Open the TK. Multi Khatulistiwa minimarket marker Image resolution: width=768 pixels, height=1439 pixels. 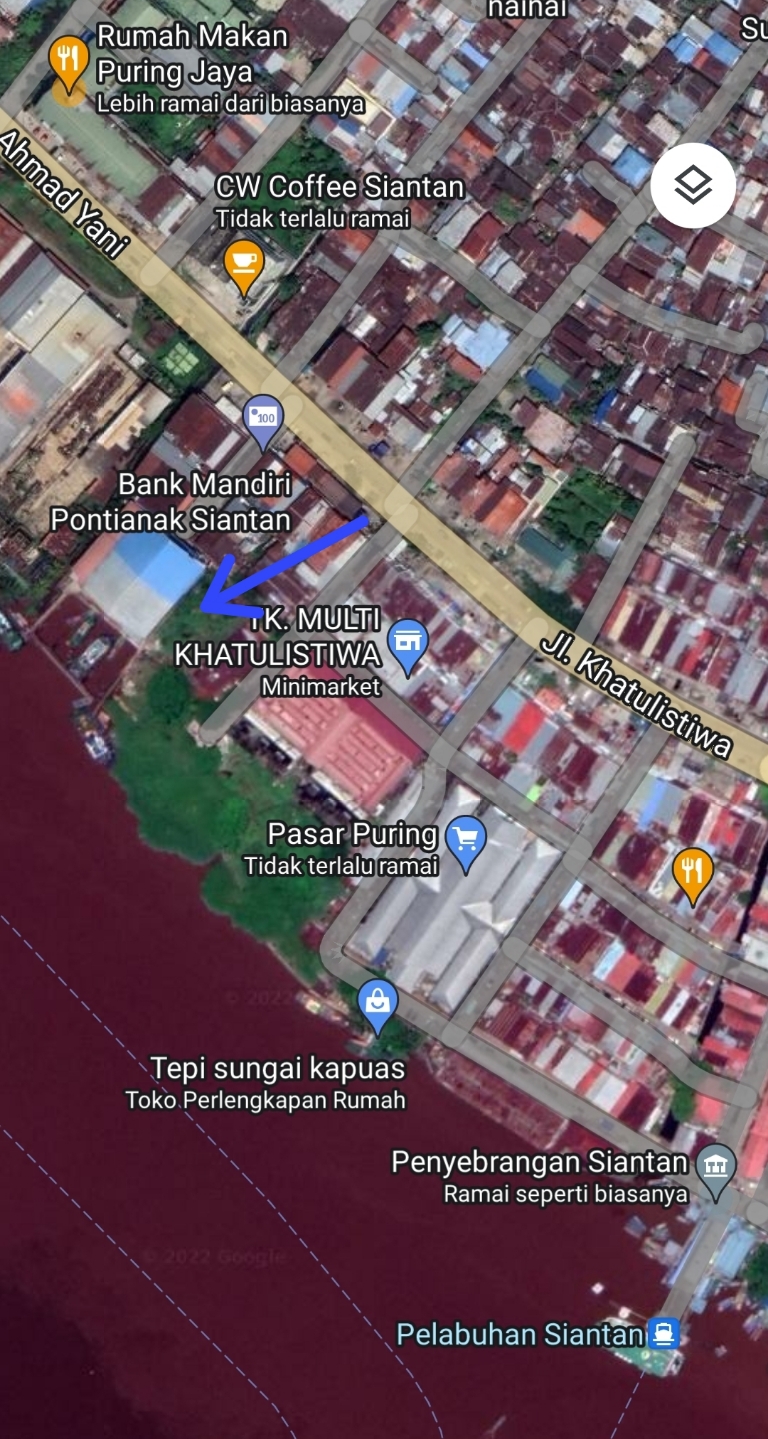(x=407, y=641)
